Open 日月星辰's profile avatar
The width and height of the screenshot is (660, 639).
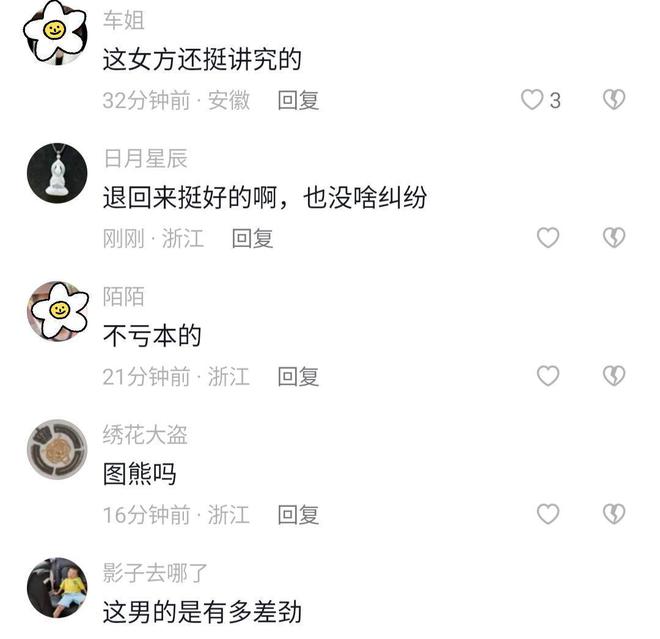(56, 174)
